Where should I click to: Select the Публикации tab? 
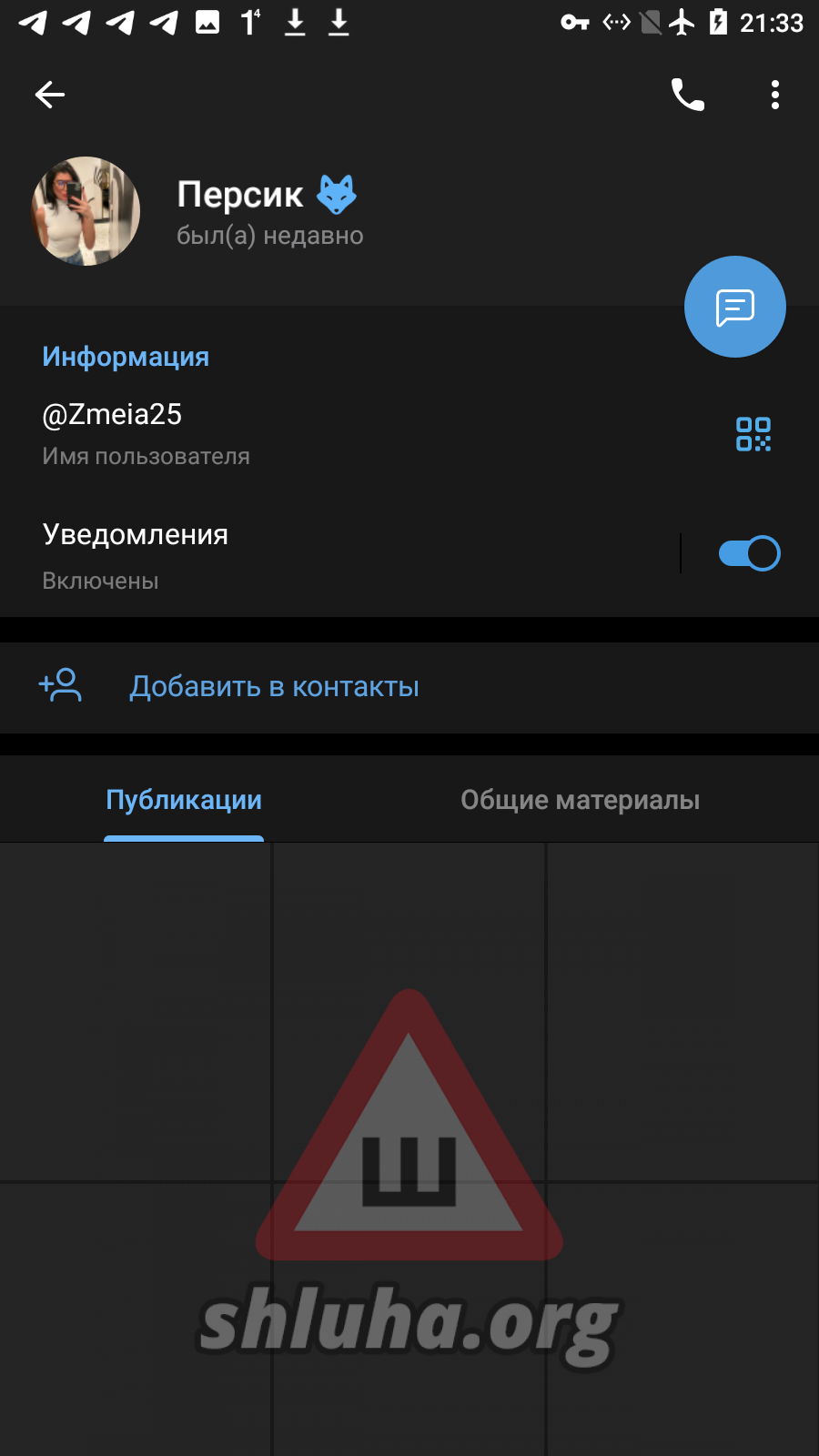(x=184, y=800)
